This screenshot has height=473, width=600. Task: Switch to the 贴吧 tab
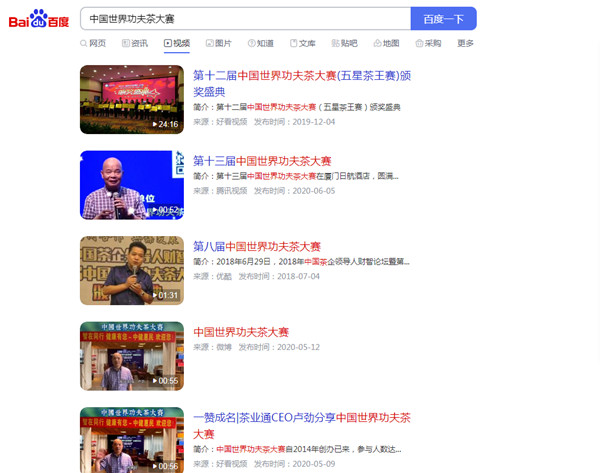[344, 44]
